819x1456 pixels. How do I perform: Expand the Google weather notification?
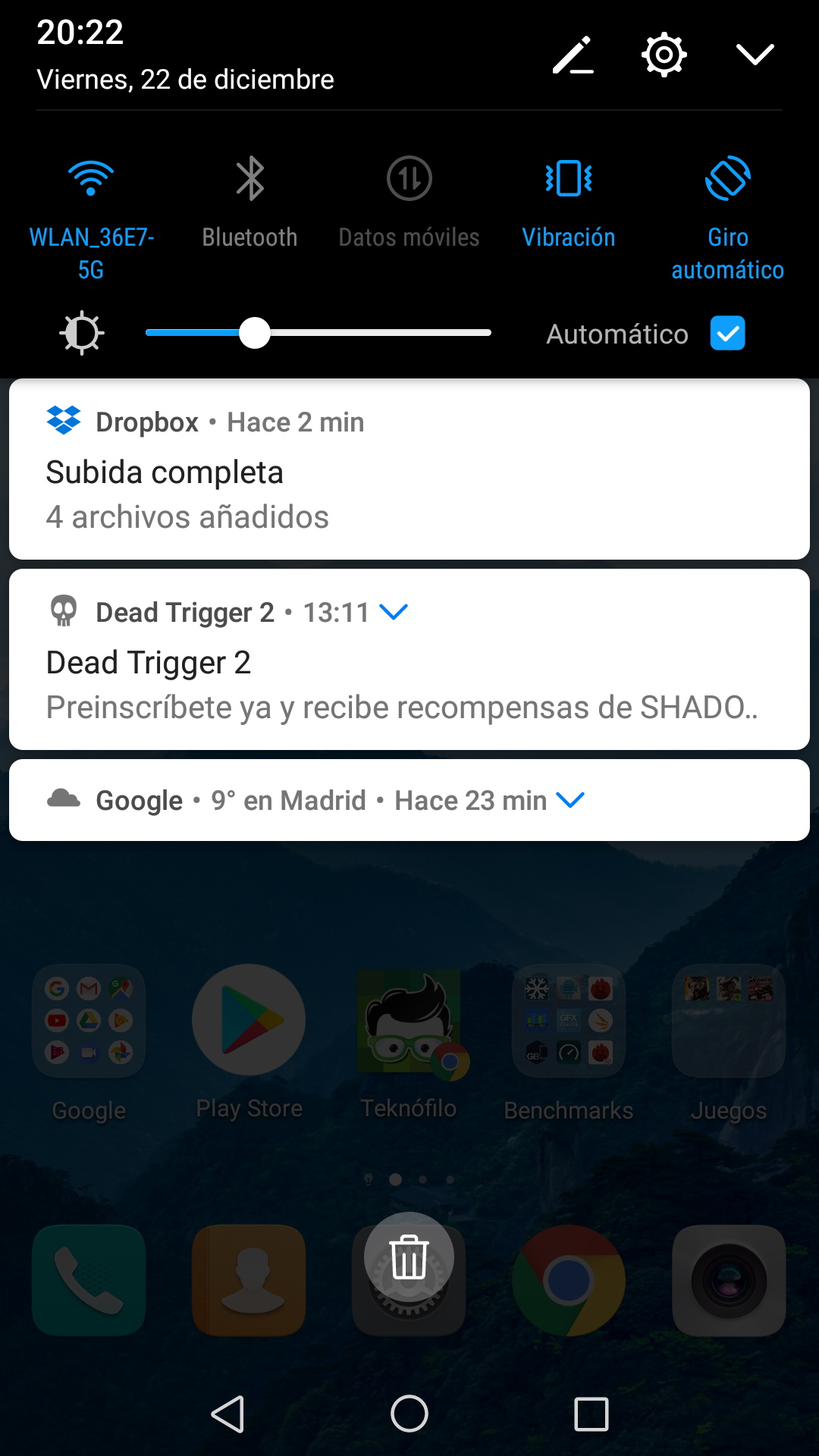click(570, 800)
